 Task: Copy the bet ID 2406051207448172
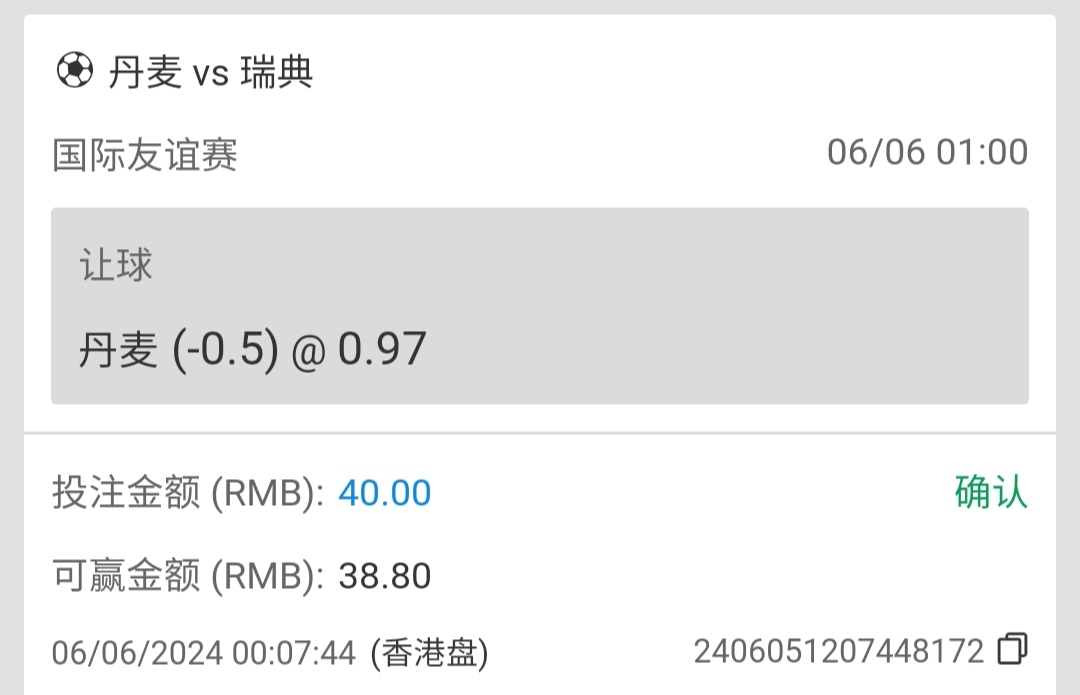[1012, 651]
